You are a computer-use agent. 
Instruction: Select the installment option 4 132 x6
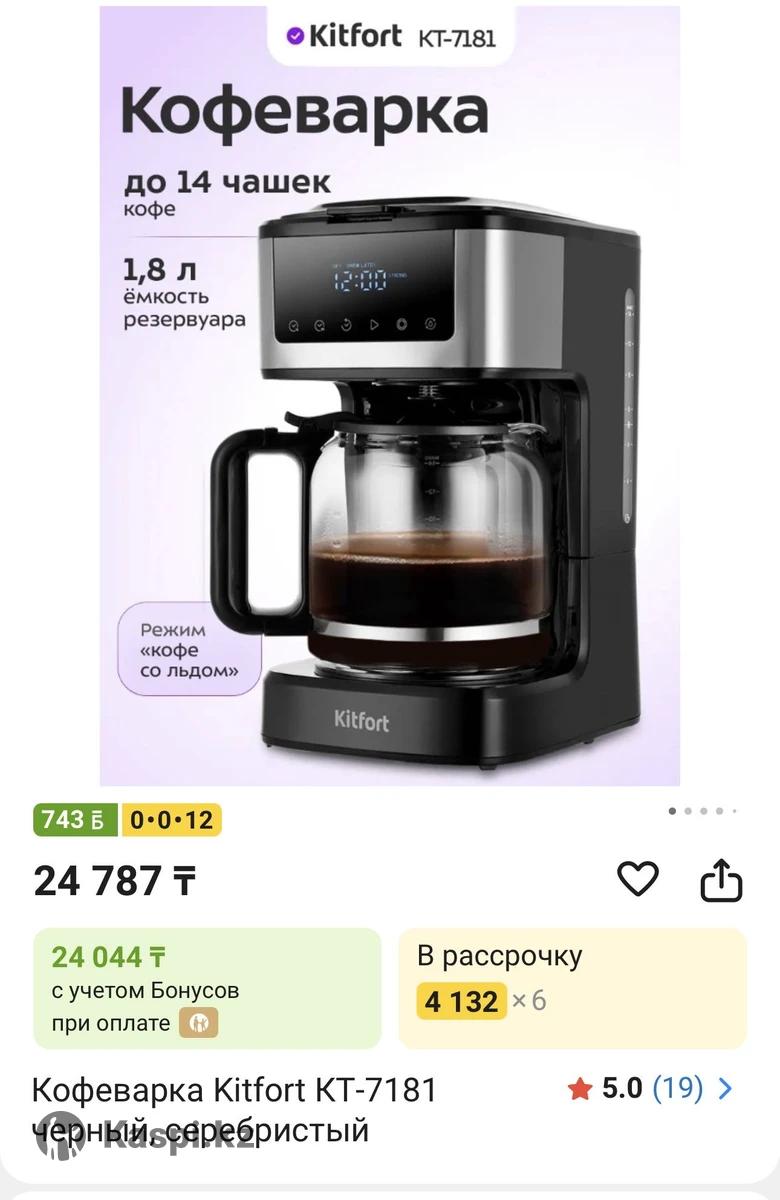coord(572,988)
